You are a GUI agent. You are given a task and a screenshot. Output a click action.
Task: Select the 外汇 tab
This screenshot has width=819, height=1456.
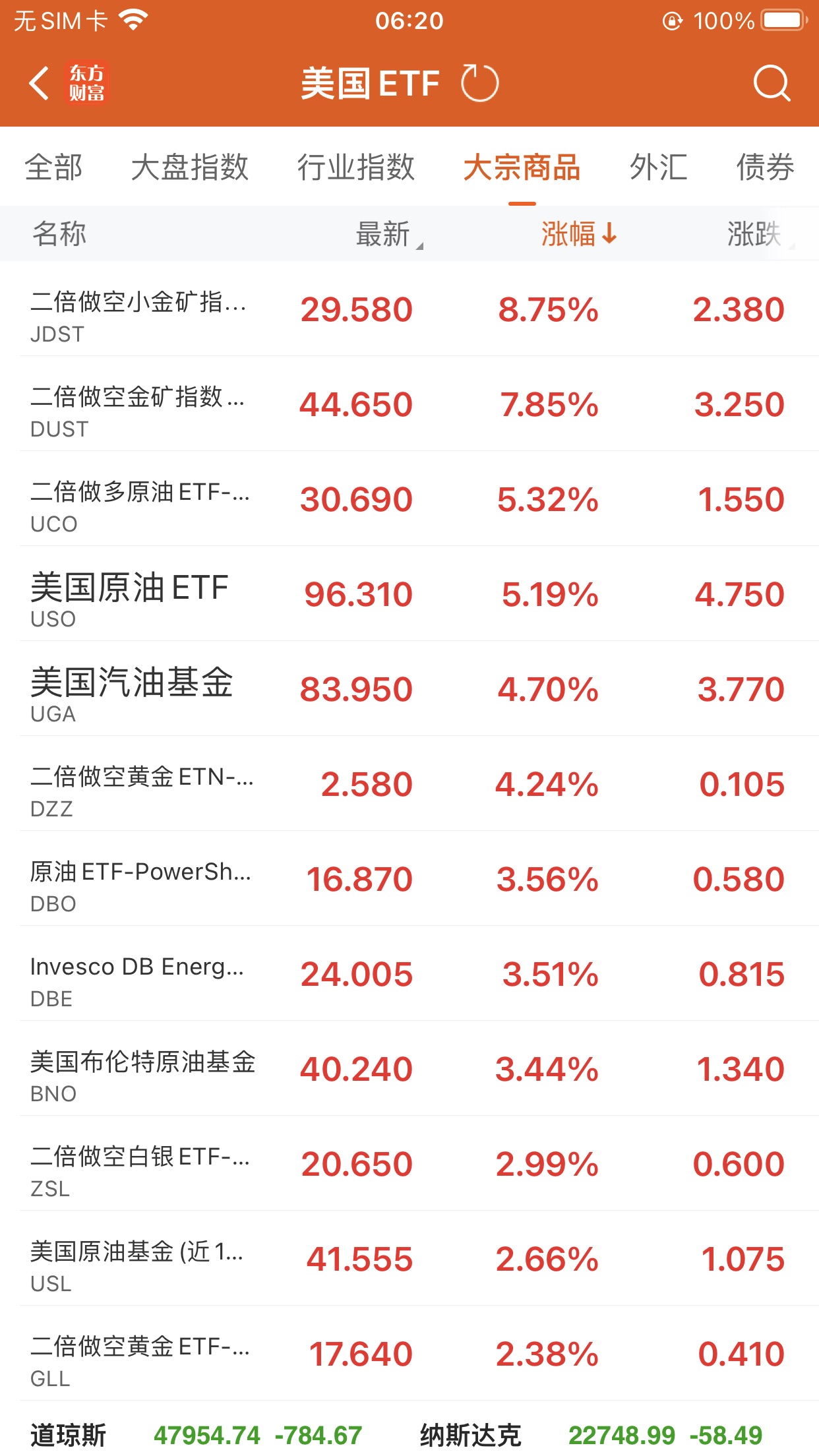pos(658,167)
